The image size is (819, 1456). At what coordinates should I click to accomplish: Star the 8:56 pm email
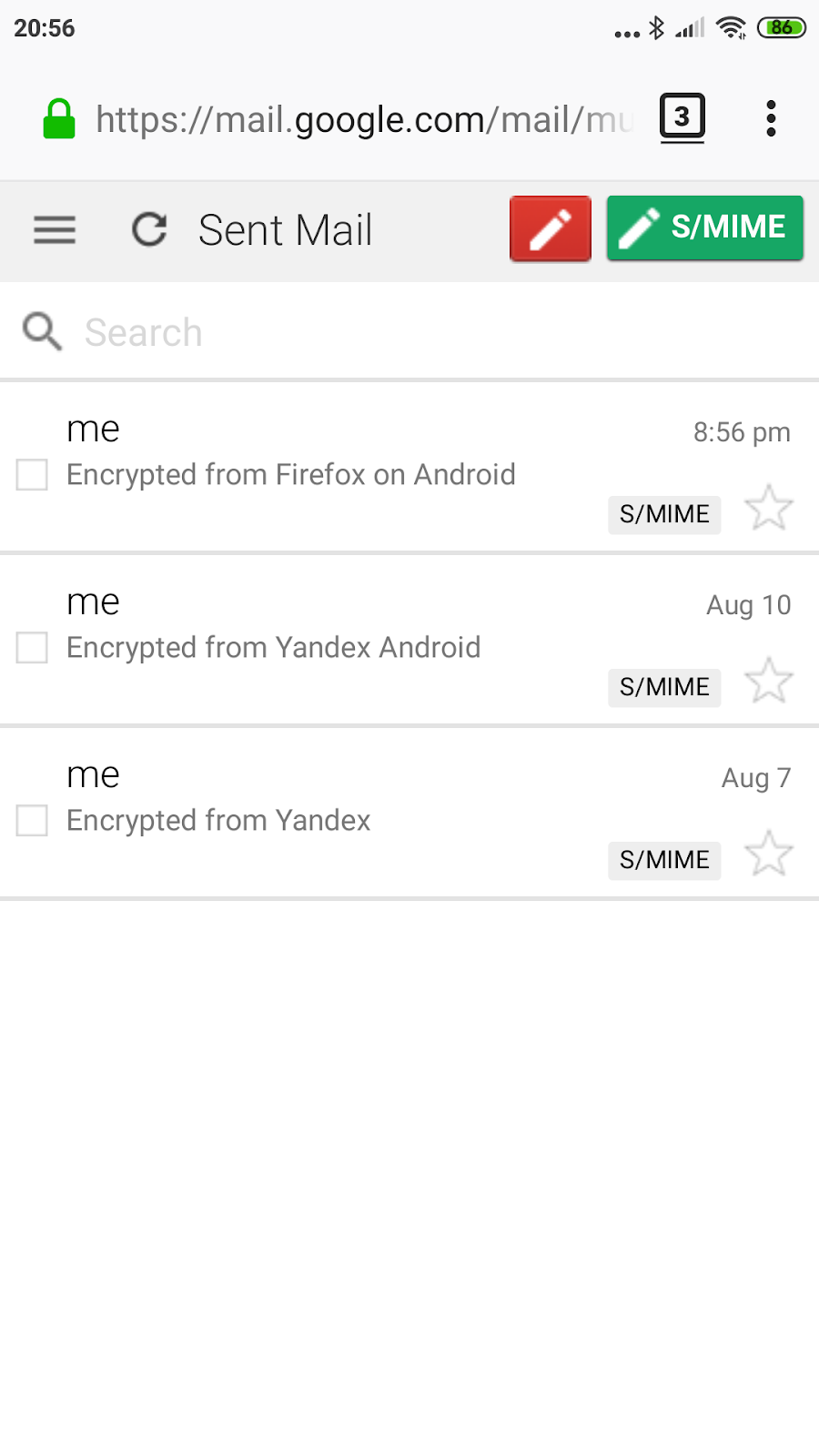point(769,508)
